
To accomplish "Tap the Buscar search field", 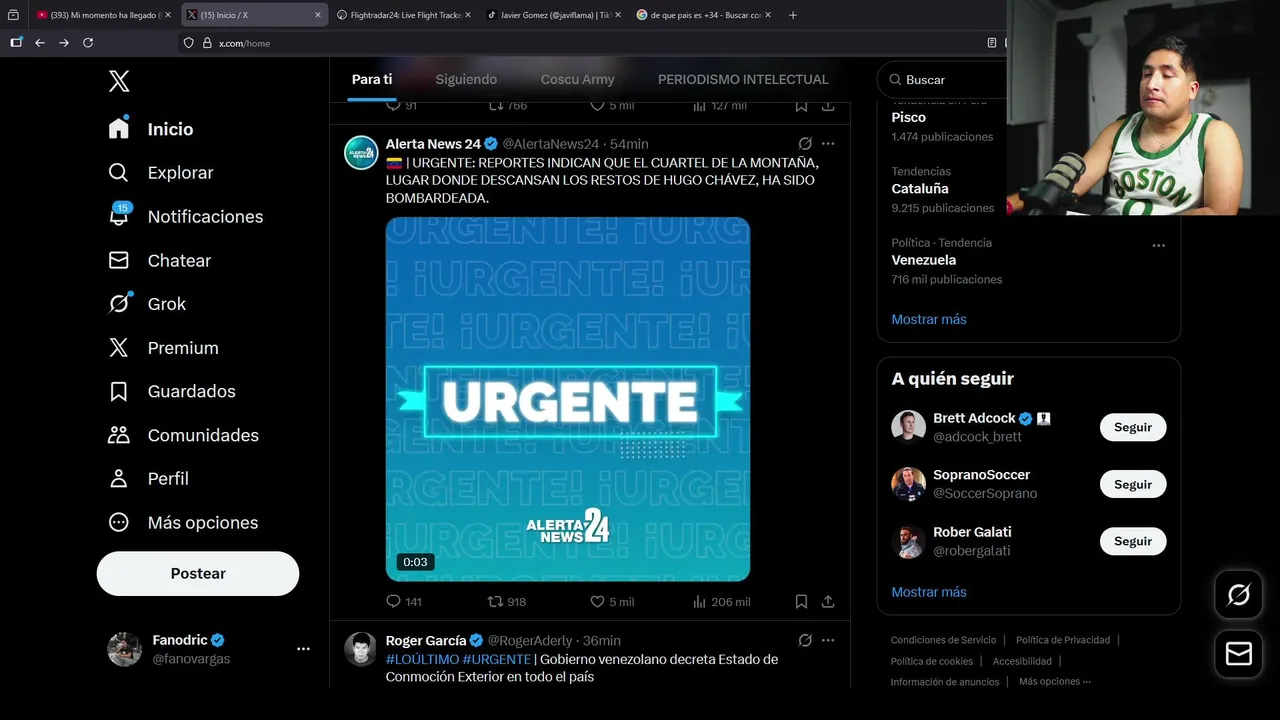I will click(950, 80).
